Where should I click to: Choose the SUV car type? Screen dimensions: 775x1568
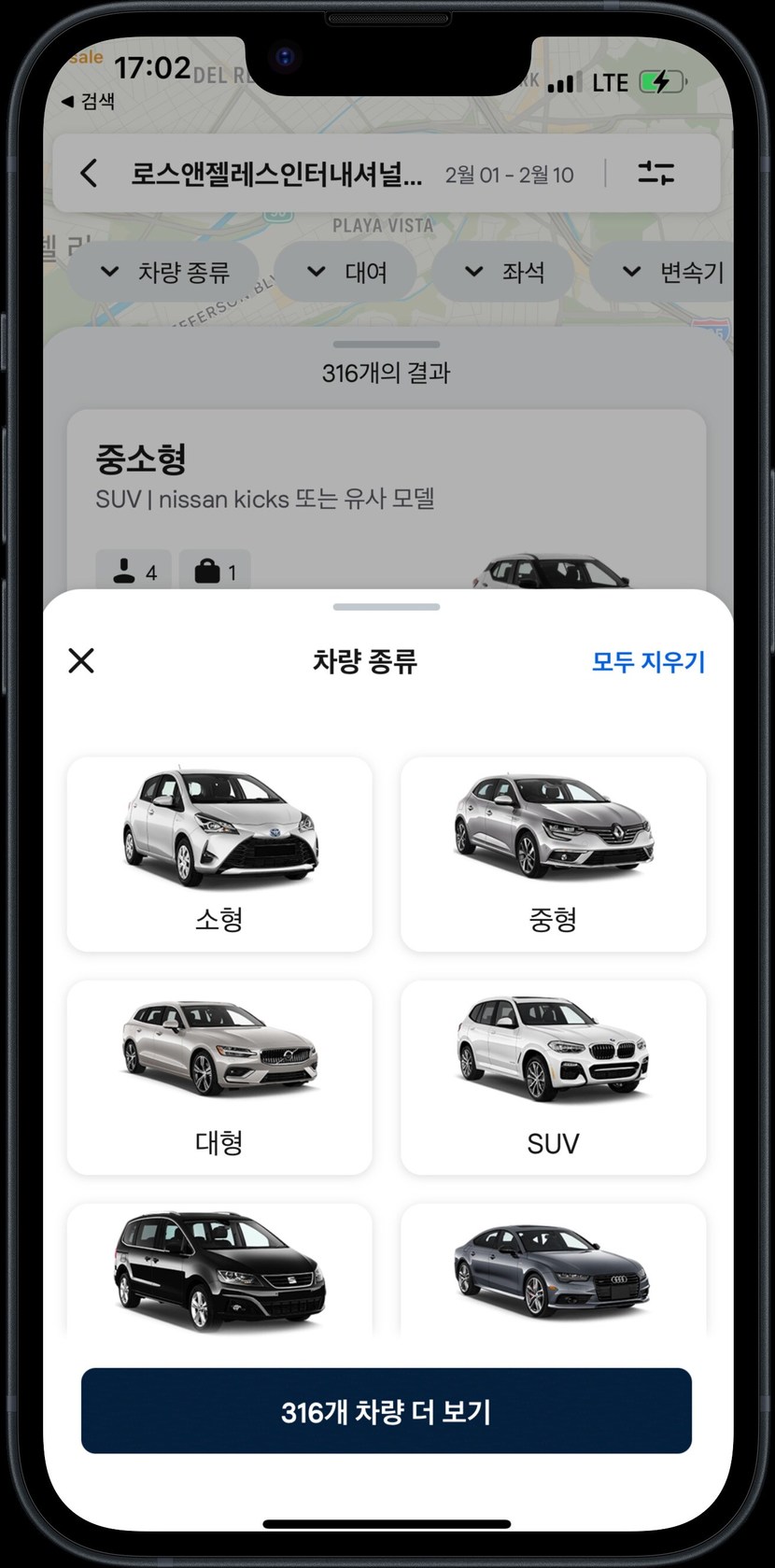[553, 1077]
